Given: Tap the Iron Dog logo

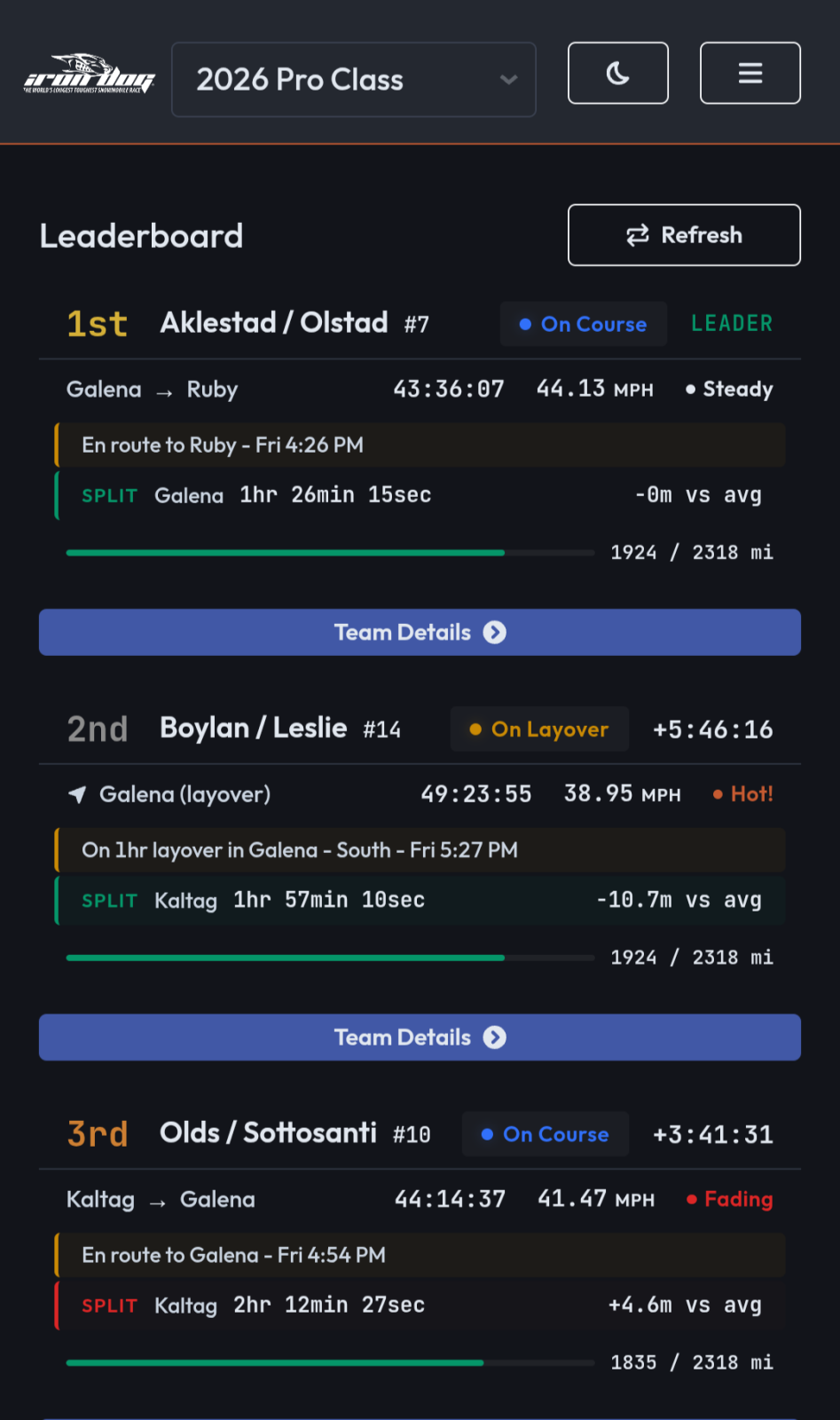Looking at the screenshot, I should tap(89, 75).
